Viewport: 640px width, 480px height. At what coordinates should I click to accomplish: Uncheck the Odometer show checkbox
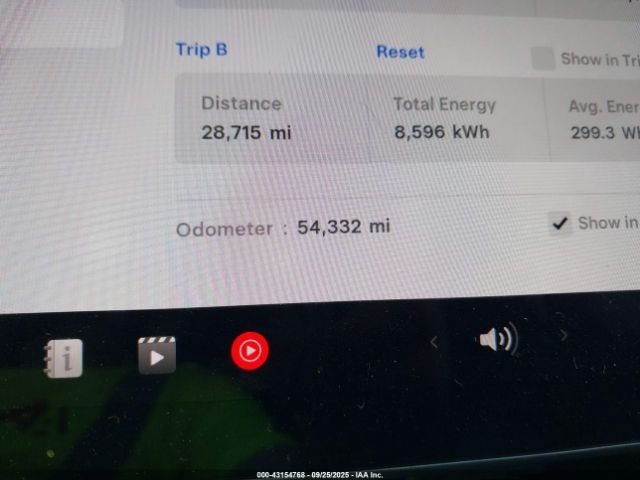tap(560, 223)
